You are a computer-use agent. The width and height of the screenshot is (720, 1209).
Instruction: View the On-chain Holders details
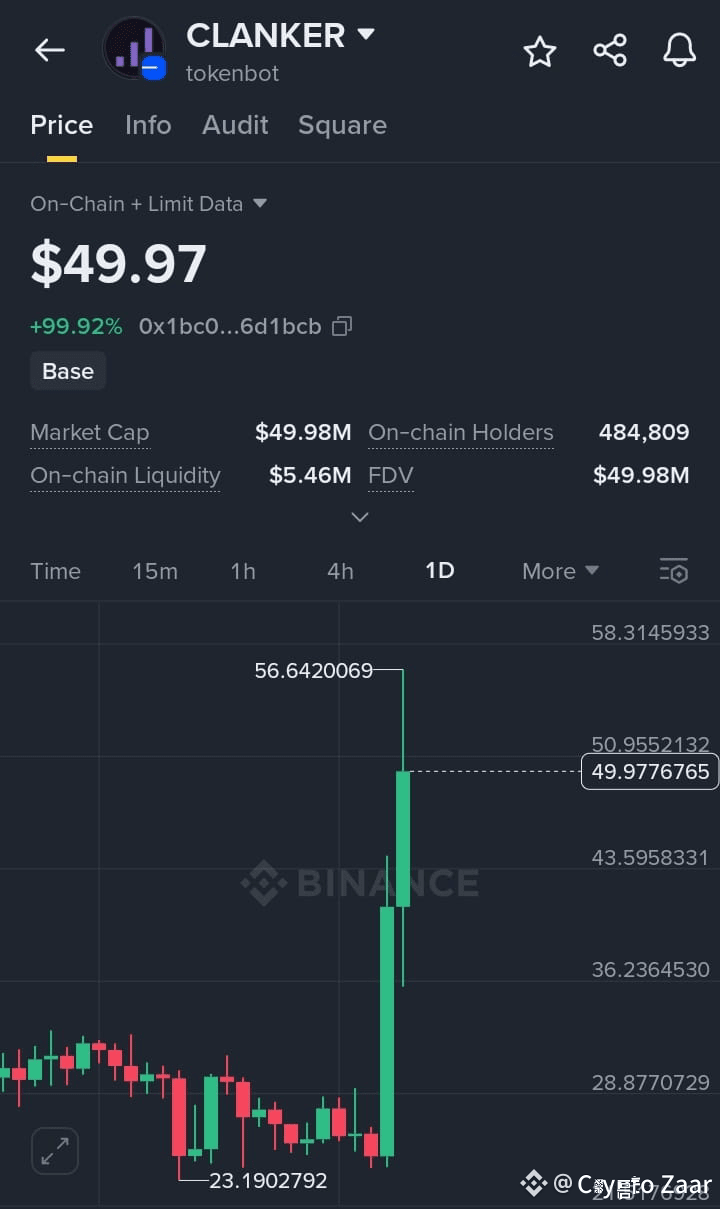[x=461, y=432]
